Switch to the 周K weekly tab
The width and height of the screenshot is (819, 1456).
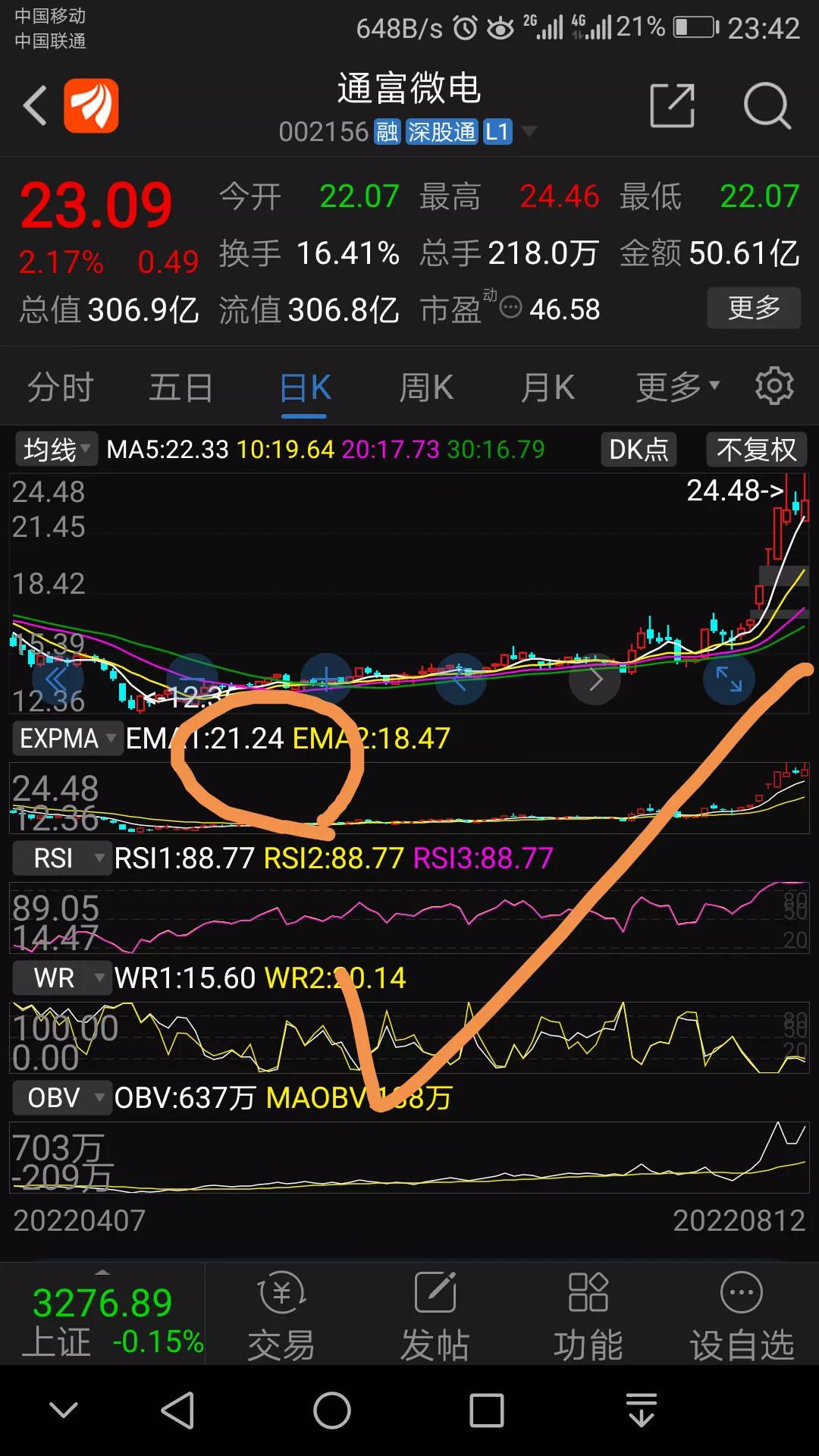pos(426,386)
